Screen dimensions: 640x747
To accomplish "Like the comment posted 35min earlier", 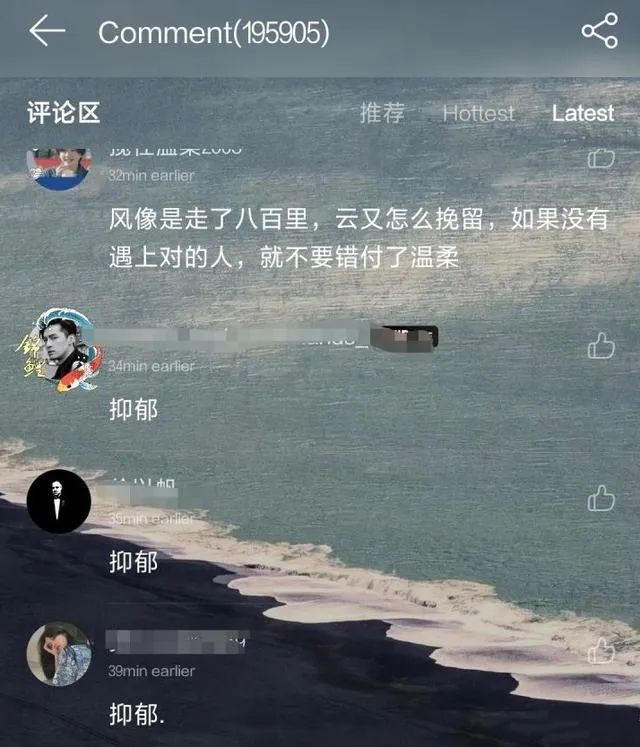I will click(x=600, y=497).
